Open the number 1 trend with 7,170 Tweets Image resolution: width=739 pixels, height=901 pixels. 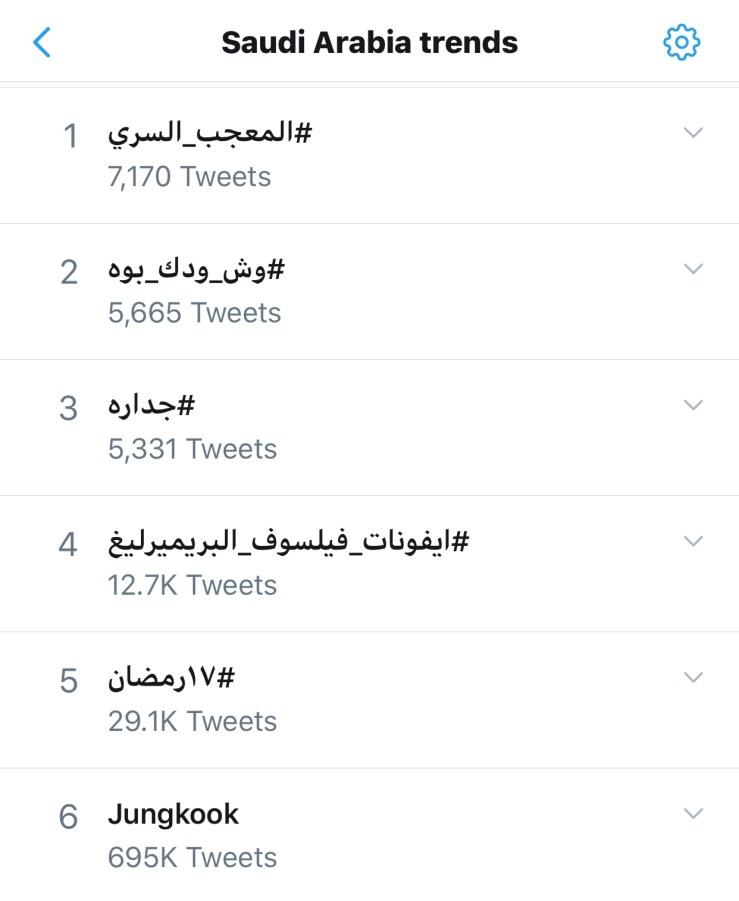tap(210, 135)
